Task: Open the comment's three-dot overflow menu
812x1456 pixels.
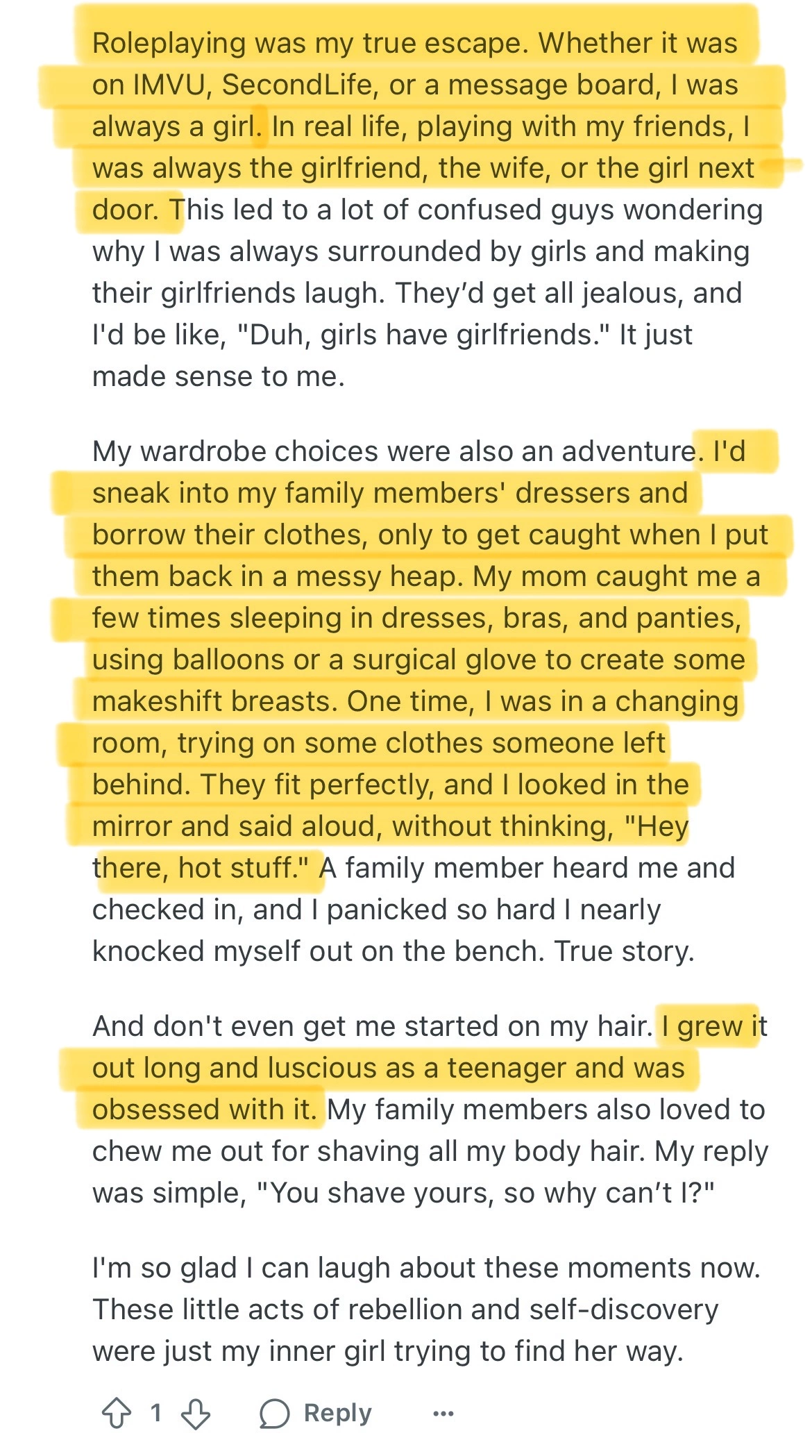Action: 443,1413
